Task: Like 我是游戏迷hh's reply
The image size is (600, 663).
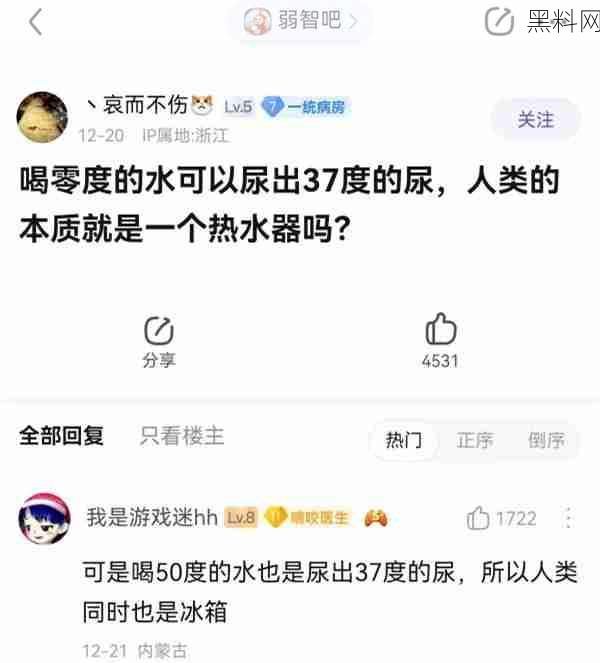Action: pyautogui.click(x=501, y=518)
